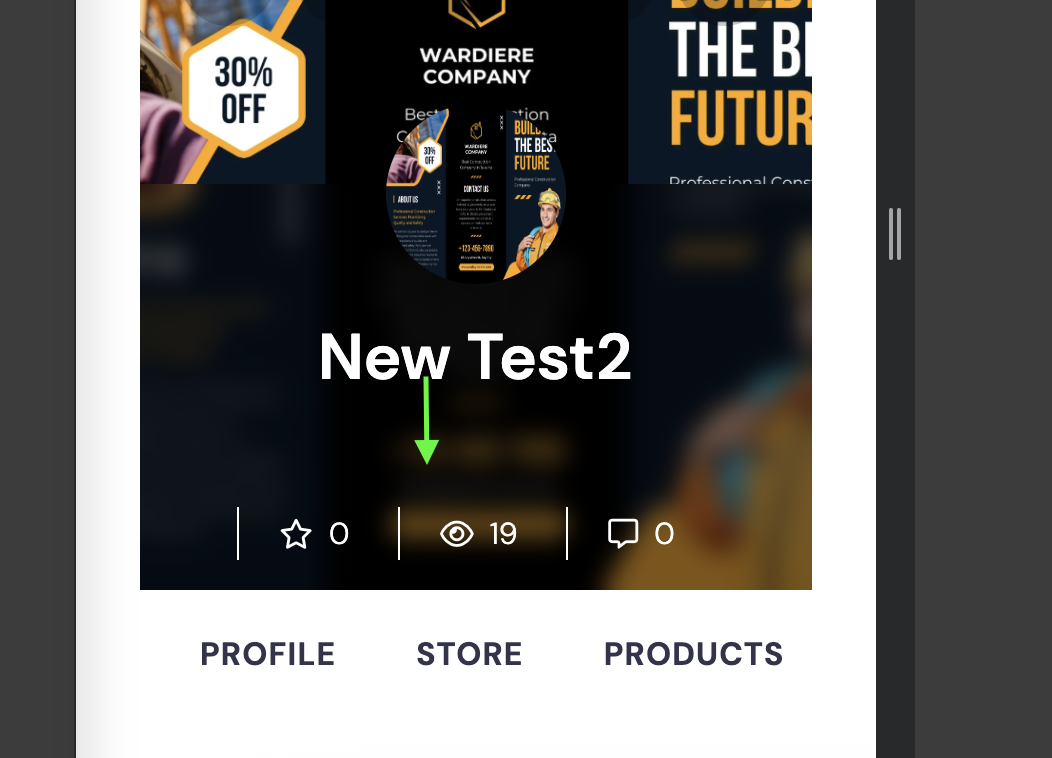
Task: Switch to the PROFILE tab
Action: pos(267,654)
